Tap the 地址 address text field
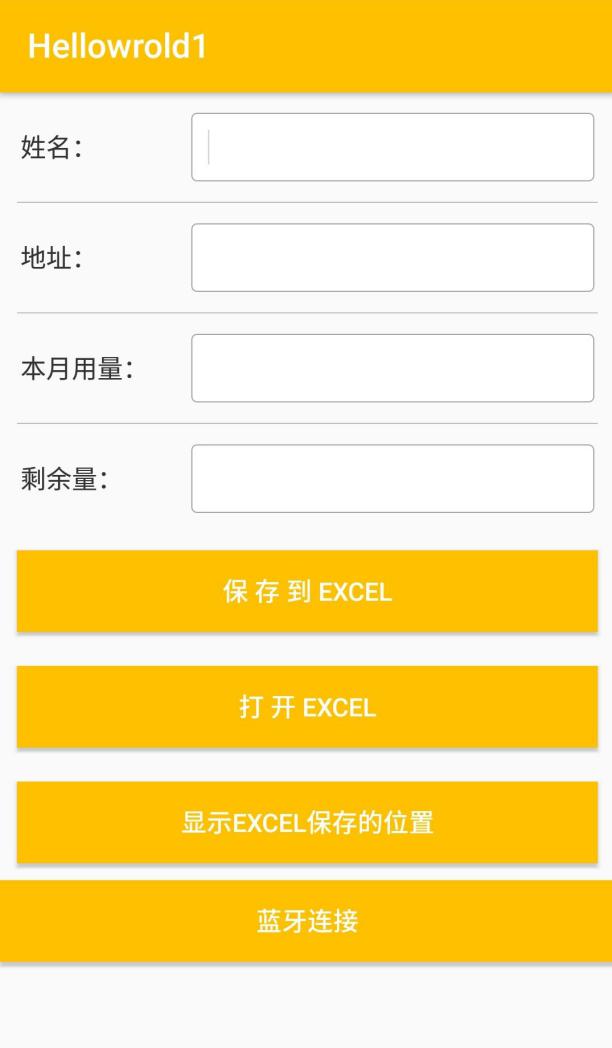Image resolution: width=612 pixels, height=1048 pixels. (392, 257)
